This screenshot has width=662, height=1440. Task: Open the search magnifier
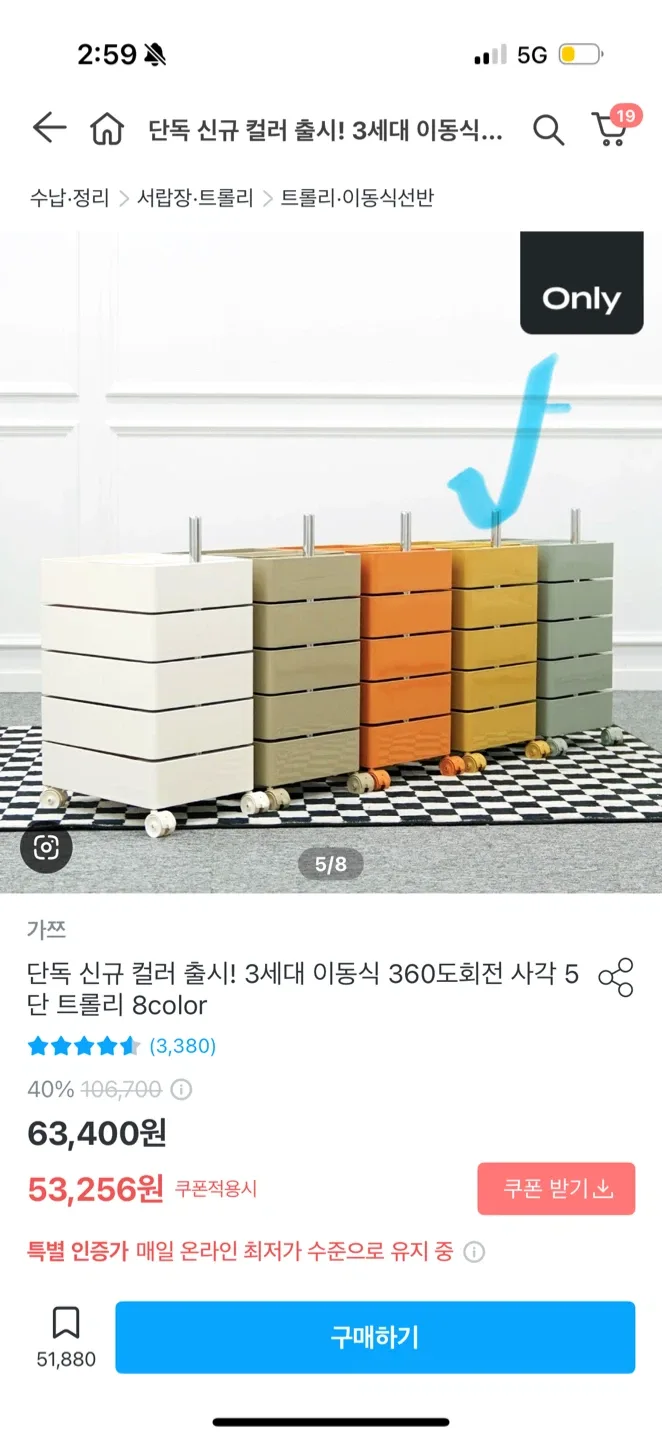(548, 129)
